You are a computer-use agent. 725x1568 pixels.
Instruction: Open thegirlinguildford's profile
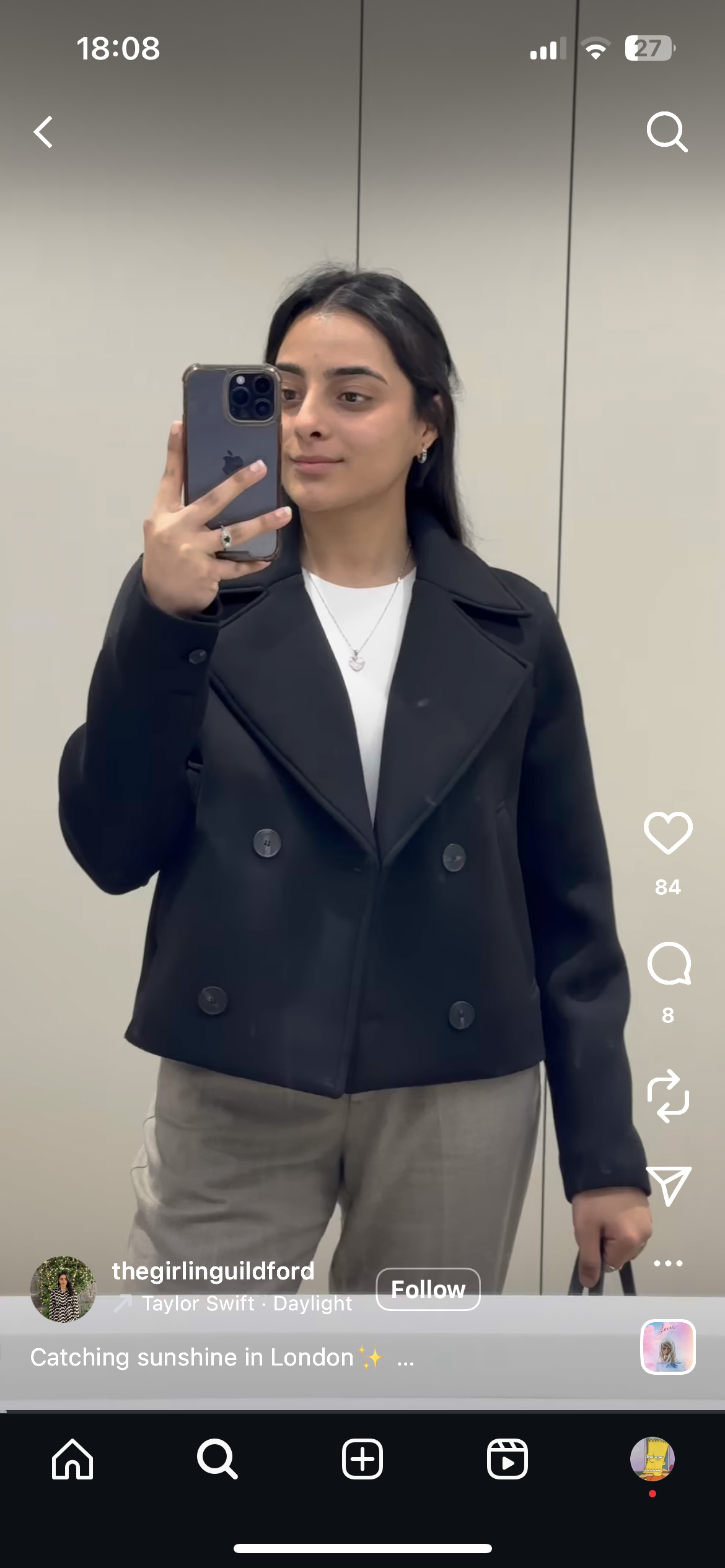[213, 1271]
